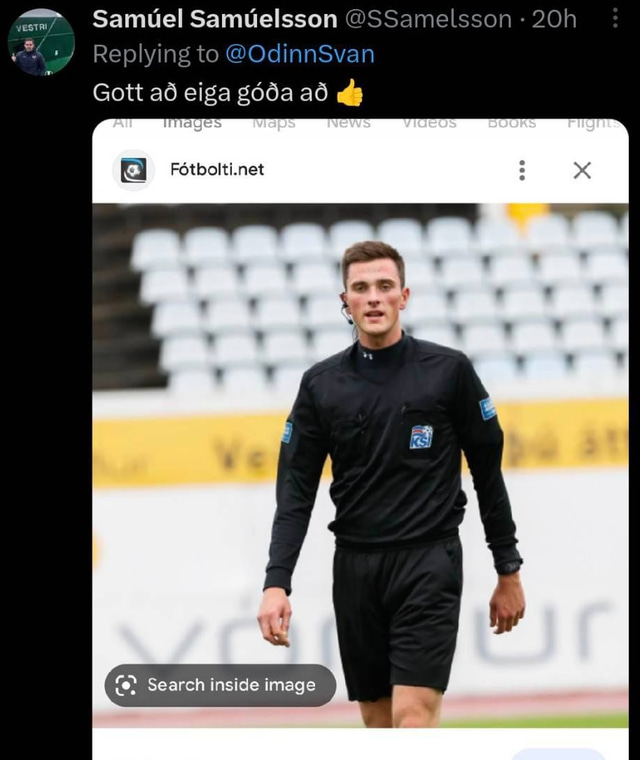Open Samúel Samúelsson's profile via name

(215, 19)
